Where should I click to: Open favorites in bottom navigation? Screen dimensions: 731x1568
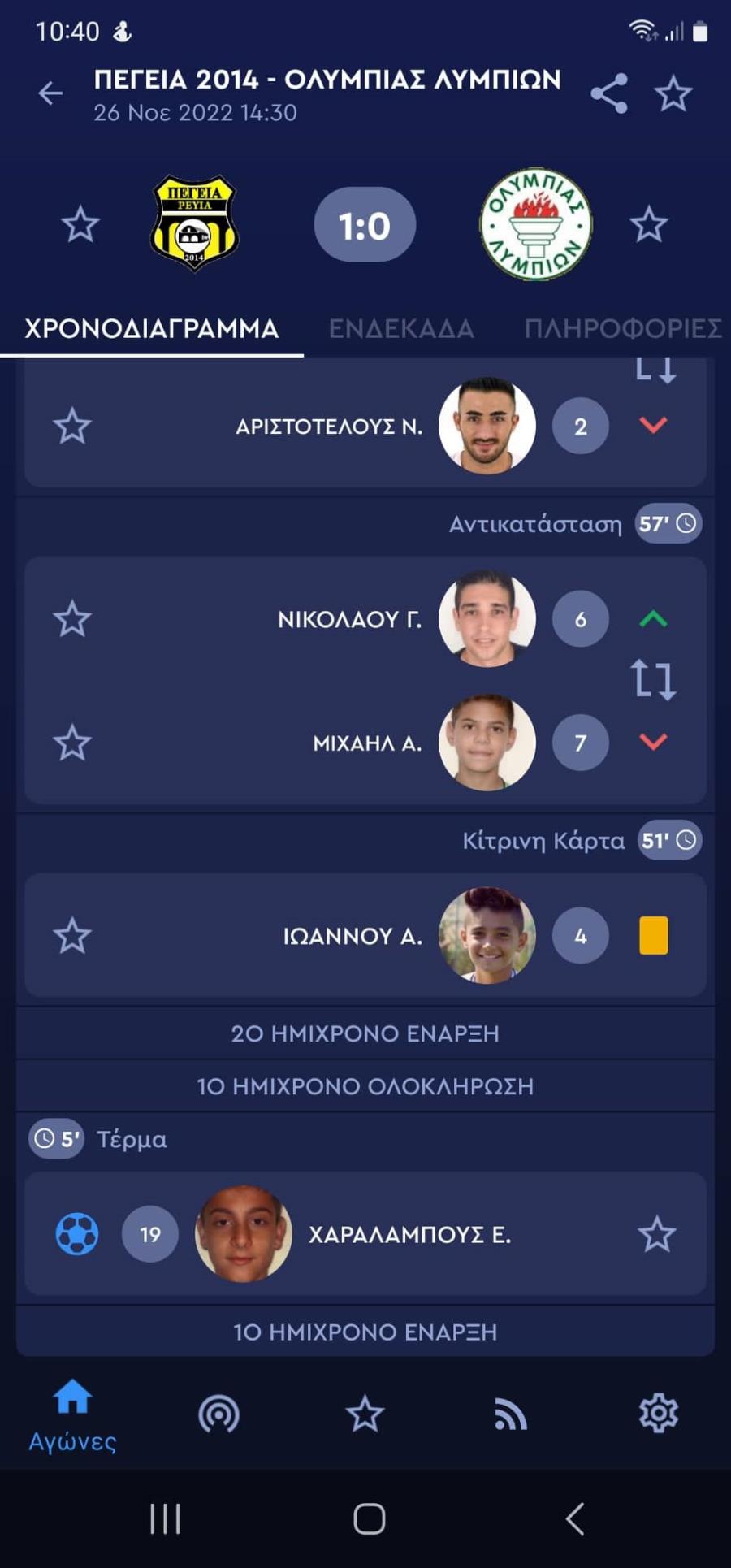coord(365,1414)
